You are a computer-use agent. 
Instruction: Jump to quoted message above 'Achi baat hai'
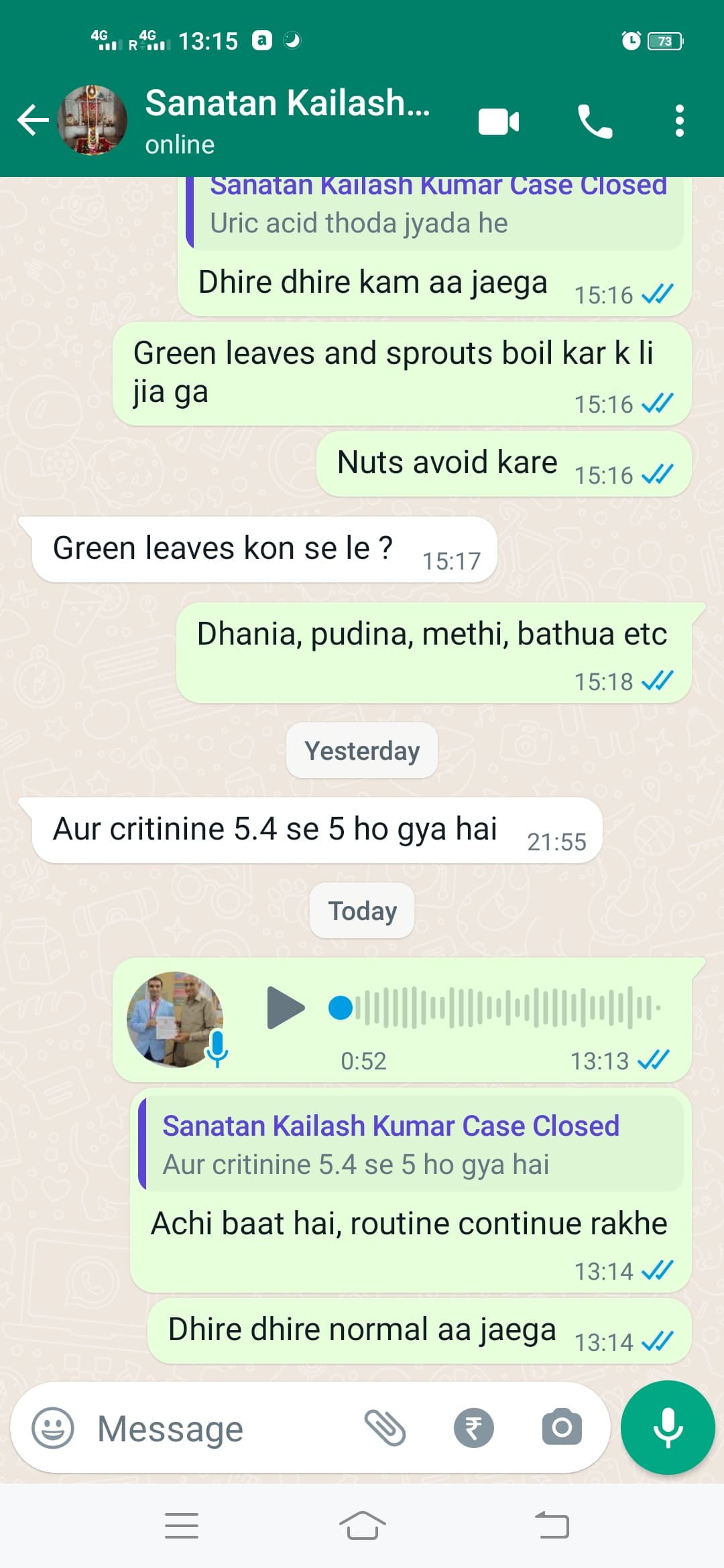pyautogui.click(x=410, y=1145)
